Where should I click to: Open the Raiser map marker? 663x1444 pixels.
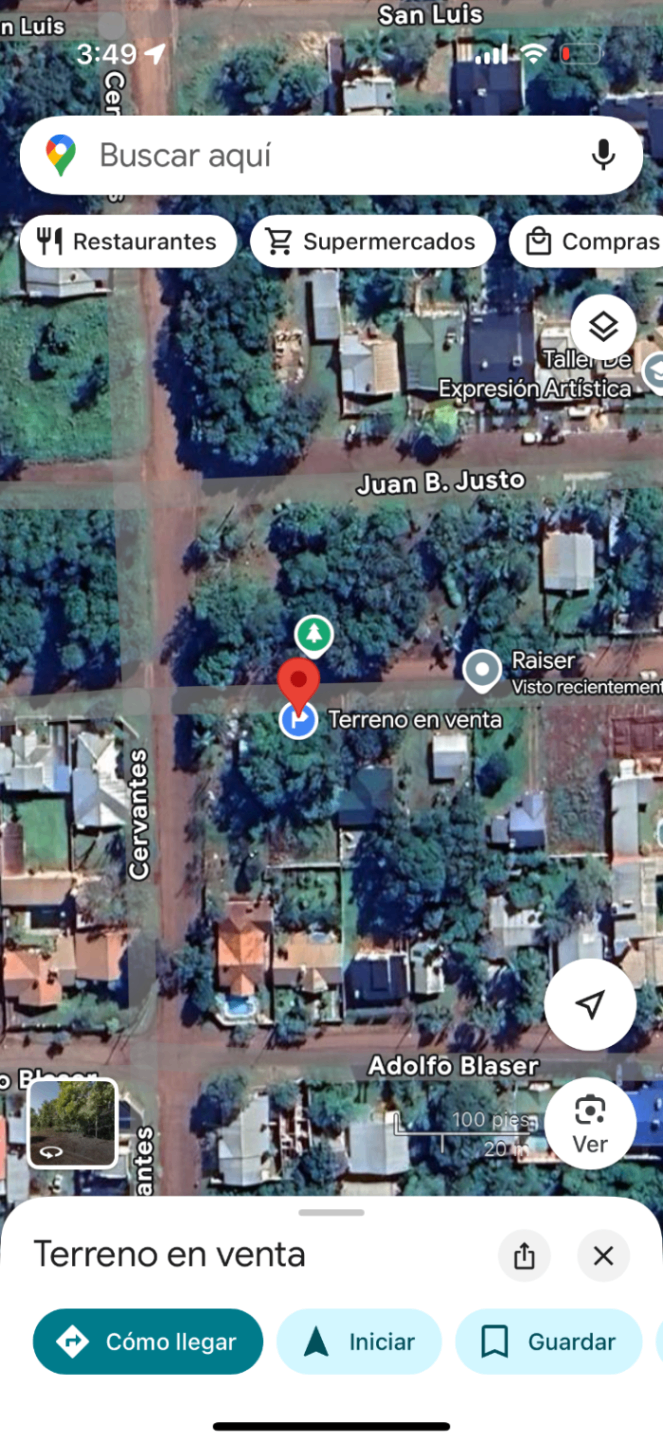click(483, 671)
